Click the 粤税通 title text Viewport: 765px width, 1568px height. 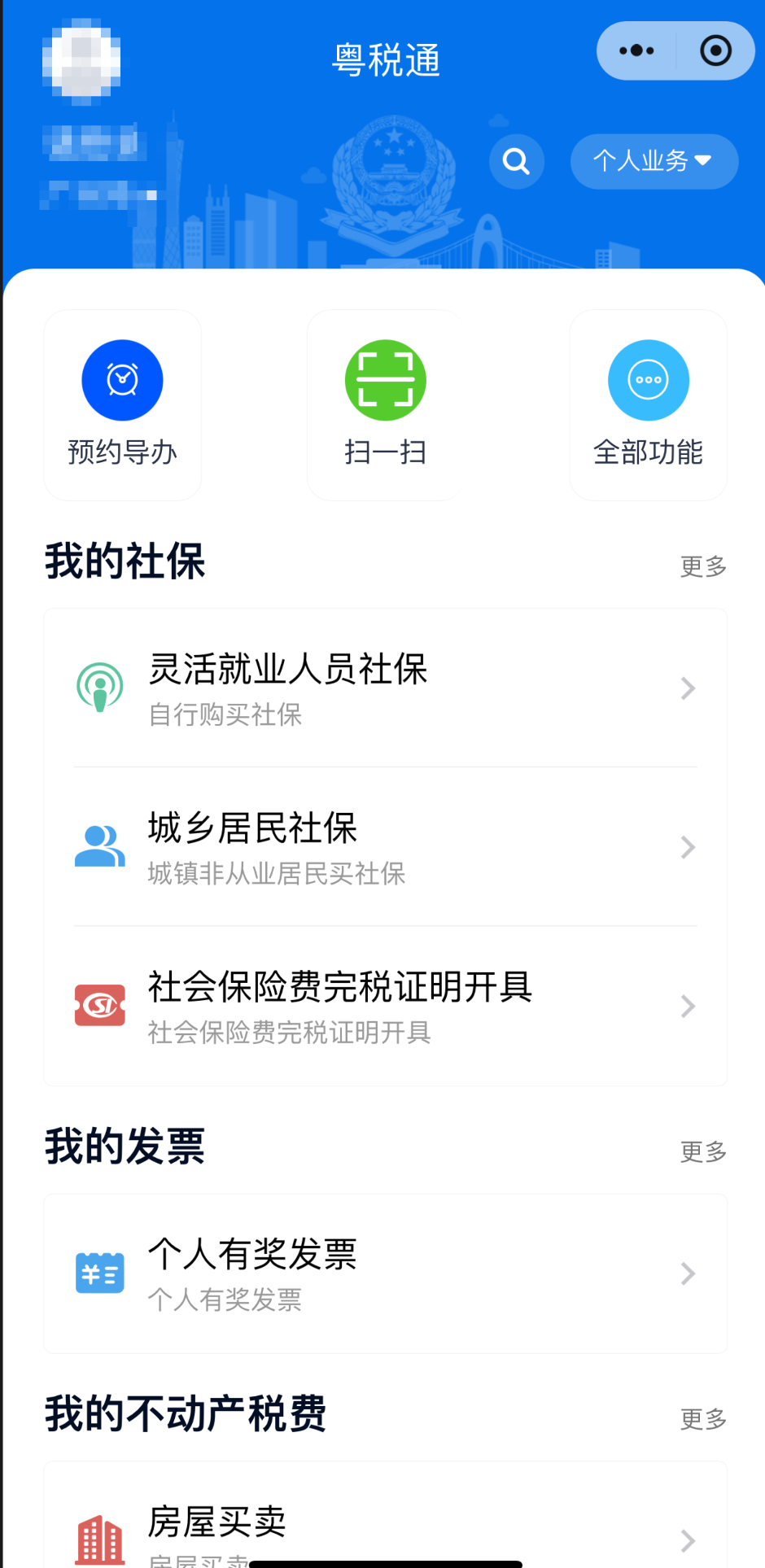[x=384, y=60]
